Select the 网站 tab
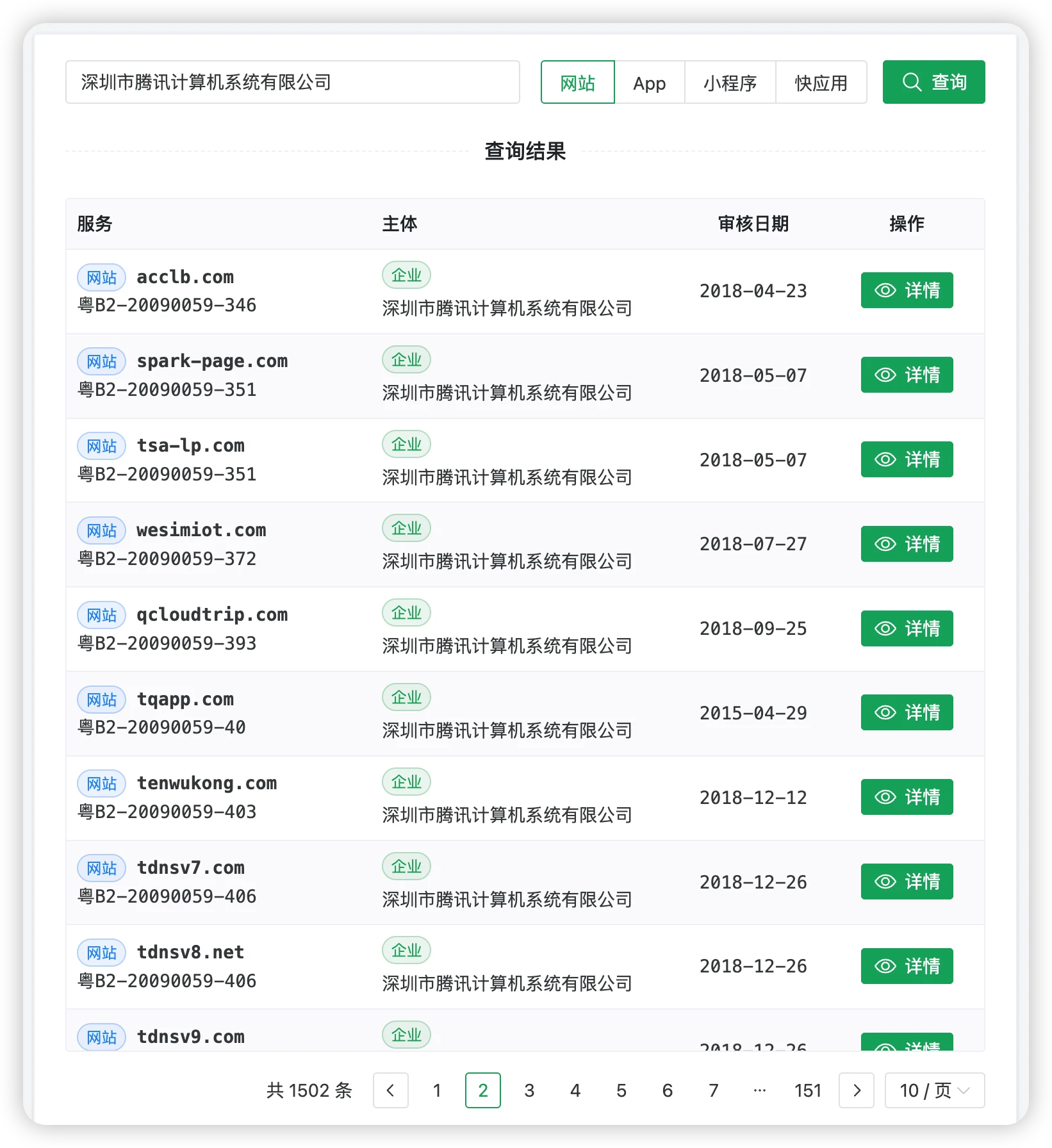The image size is (1052, 1148). point(577,83)
